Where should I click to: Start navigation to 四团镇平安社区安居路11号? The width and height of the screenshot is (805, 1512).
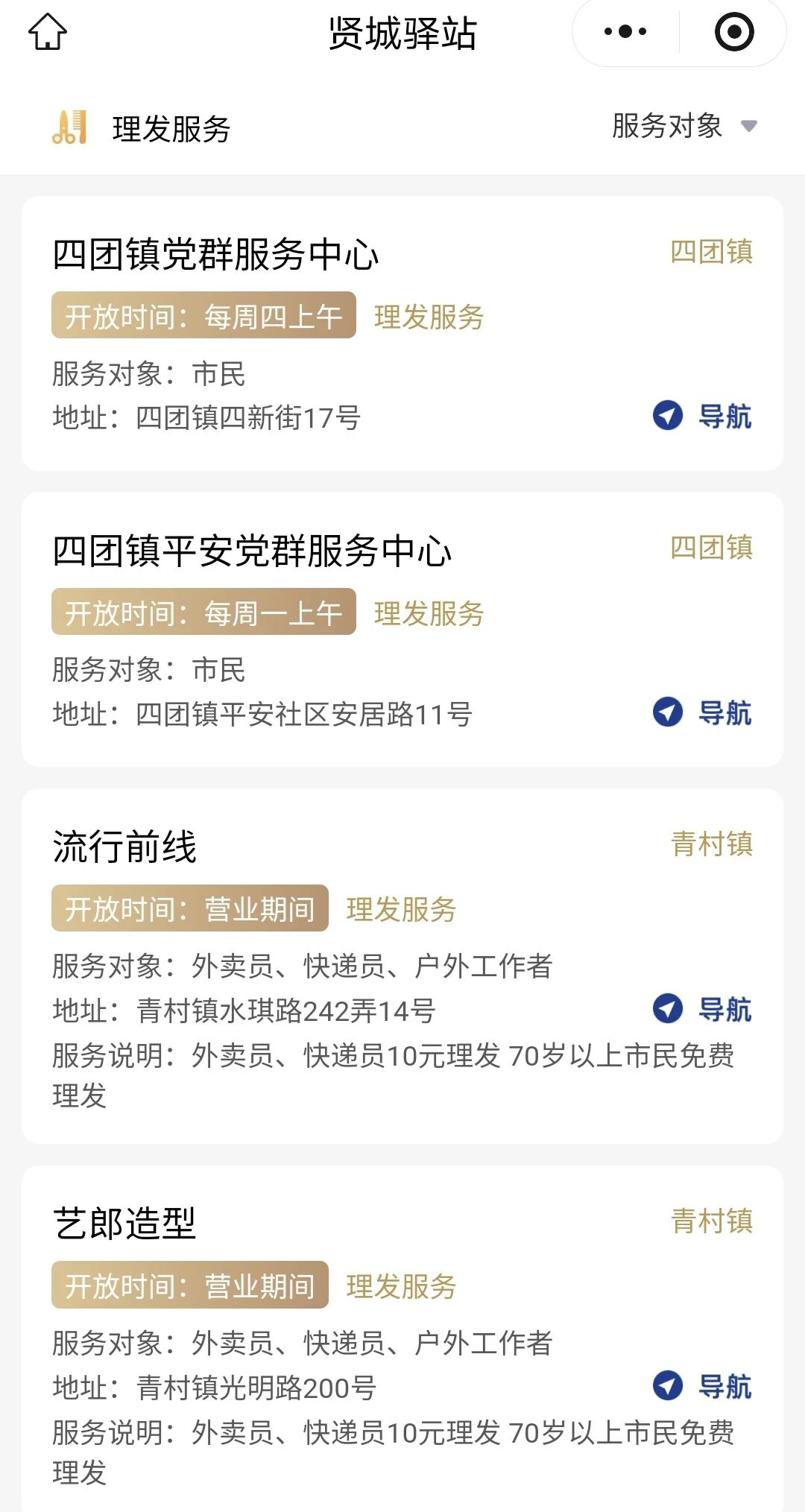(702, 712)
